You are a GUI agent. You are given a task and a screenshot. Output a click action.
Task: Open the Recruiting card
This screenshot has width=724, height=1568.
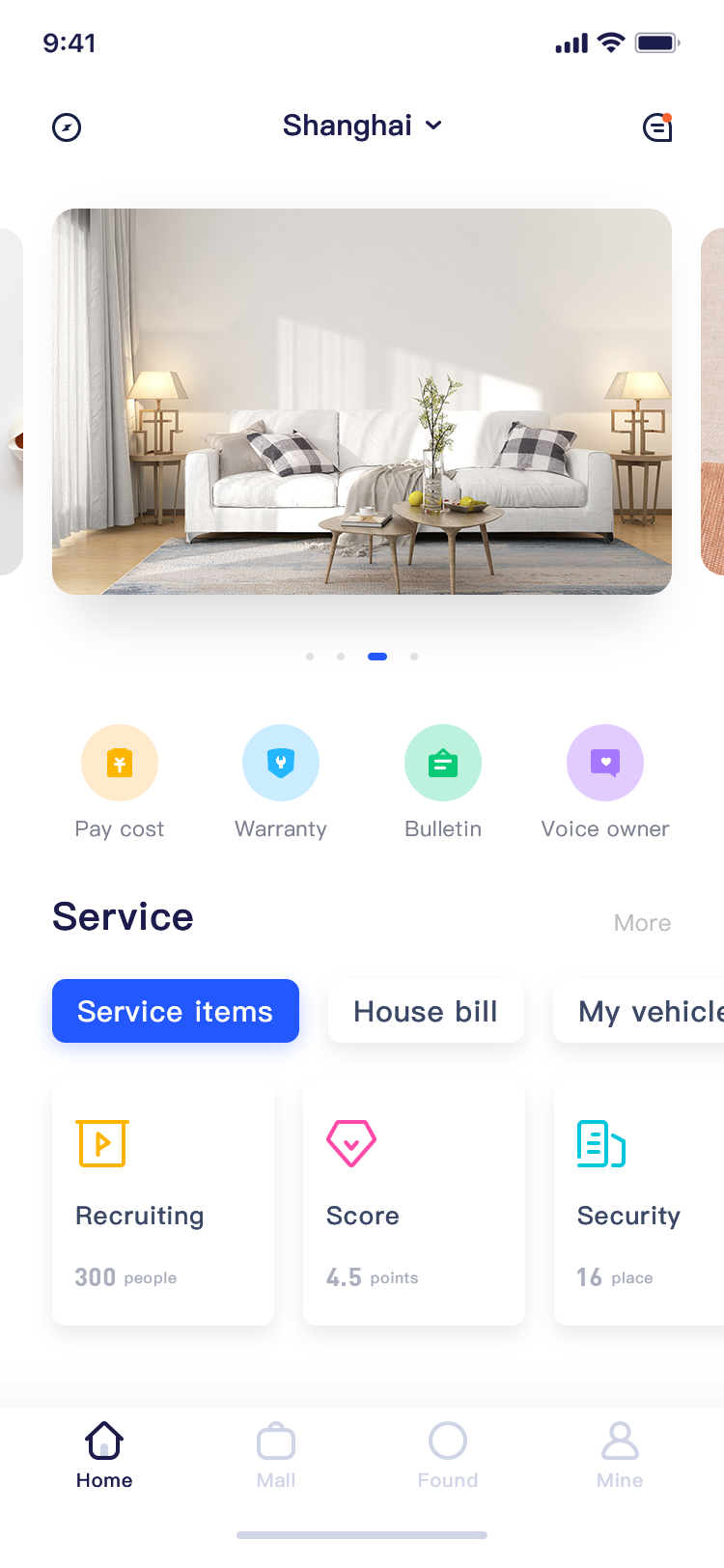pyautogui.click(x=163, y=1203)
